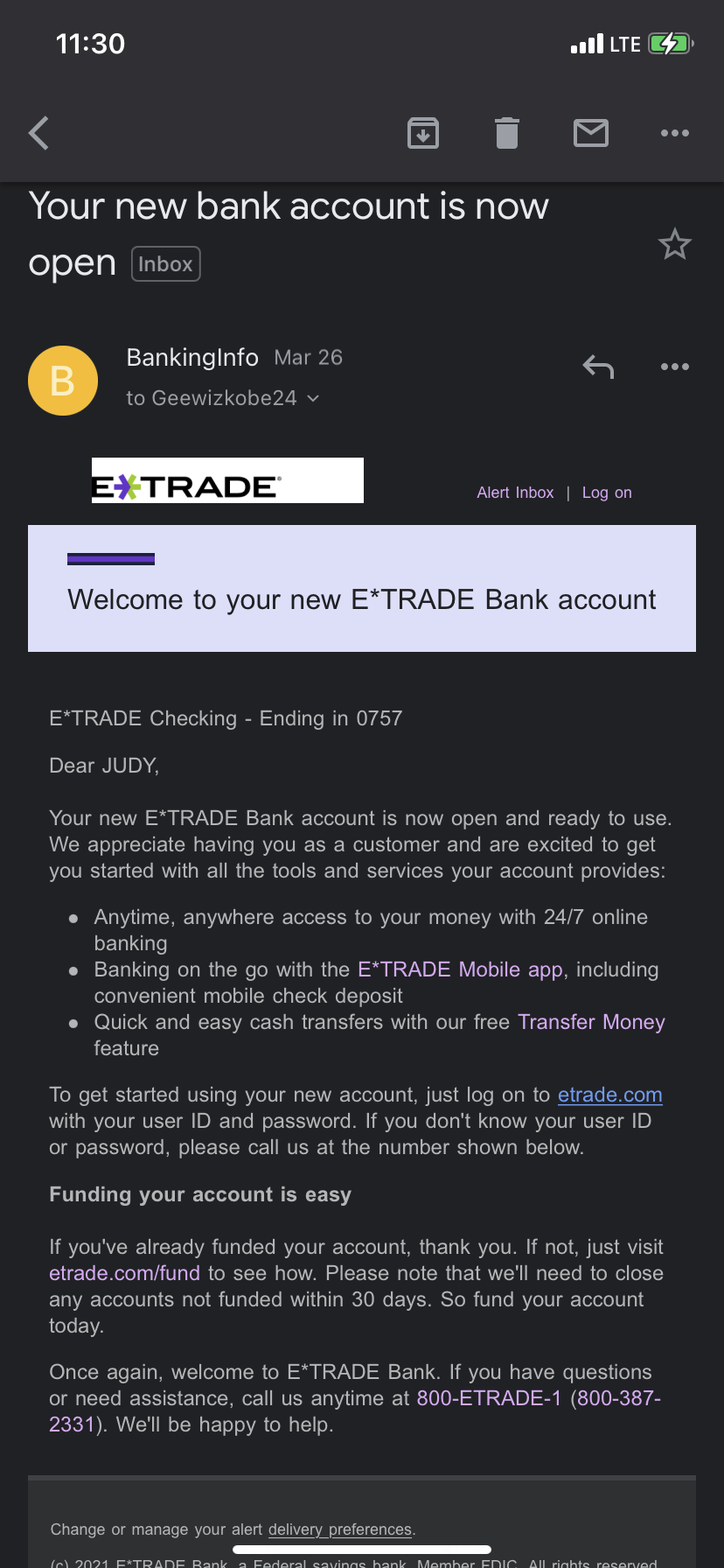The height and width of the screenshot is (1568, 724).
Task: Call the 800-ETRADE-1 number
Action: coord(489,1398)
